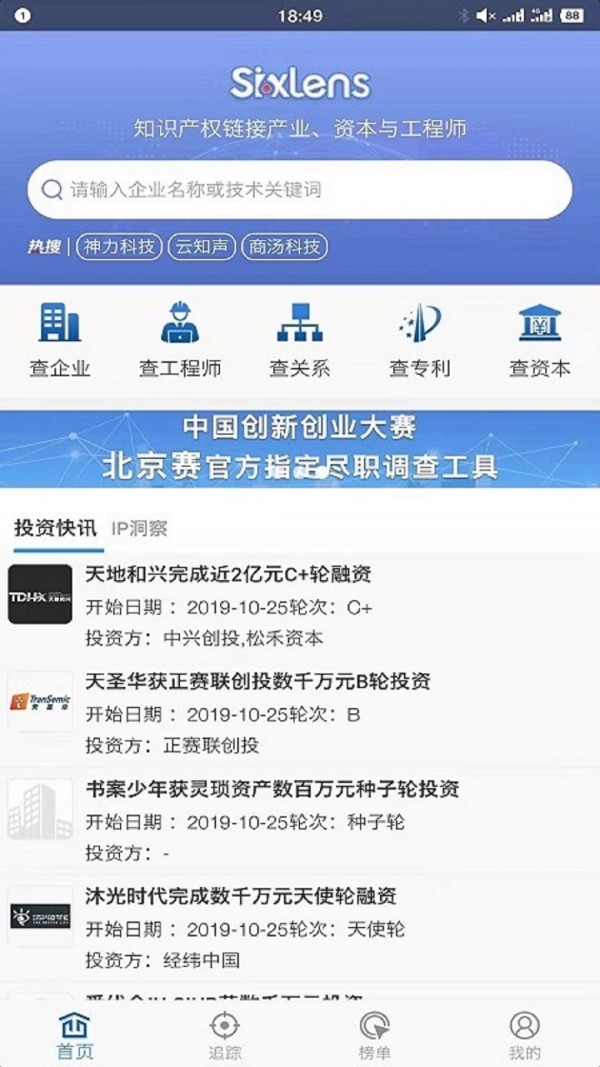Switch to the IP洞察 tab
This screenshot has width=600, height=1067.
coord(139,528)
